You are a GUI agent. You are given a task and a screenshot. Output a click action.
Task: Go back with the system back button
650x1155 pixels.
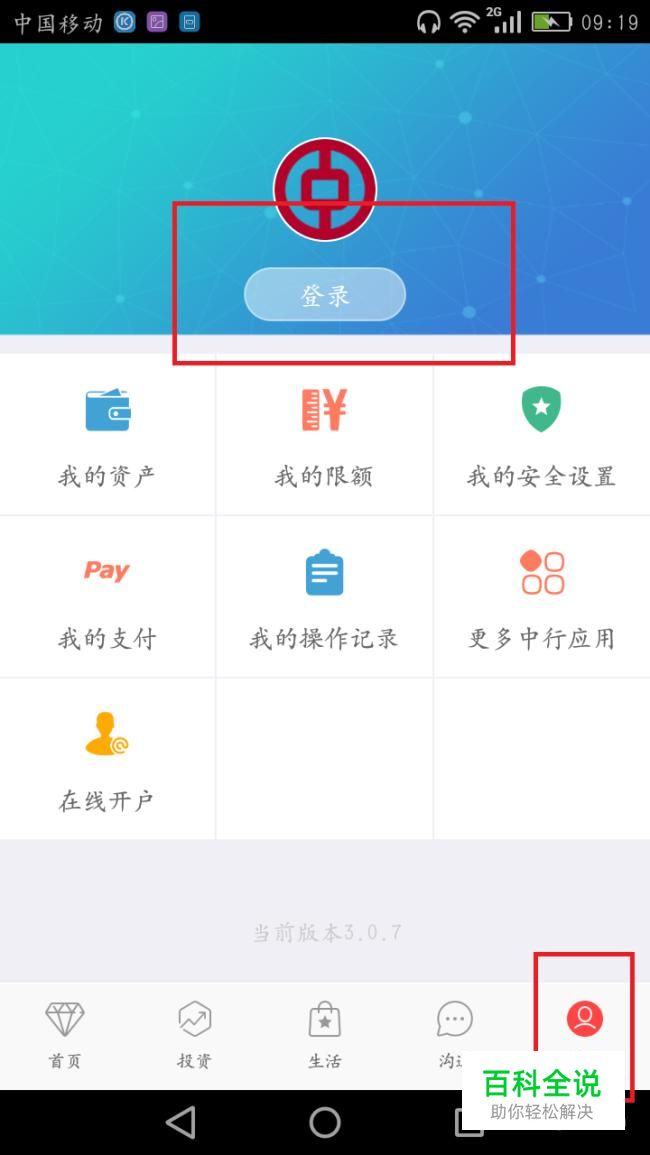[181, 1122]
